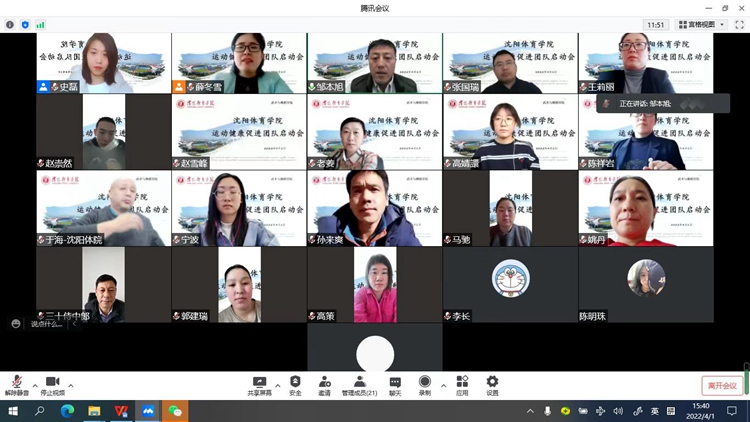The width and height of the screenshot is (750, 422).
Task: Unmute microphone with 解除静音
Action: (x=18, y=385)
